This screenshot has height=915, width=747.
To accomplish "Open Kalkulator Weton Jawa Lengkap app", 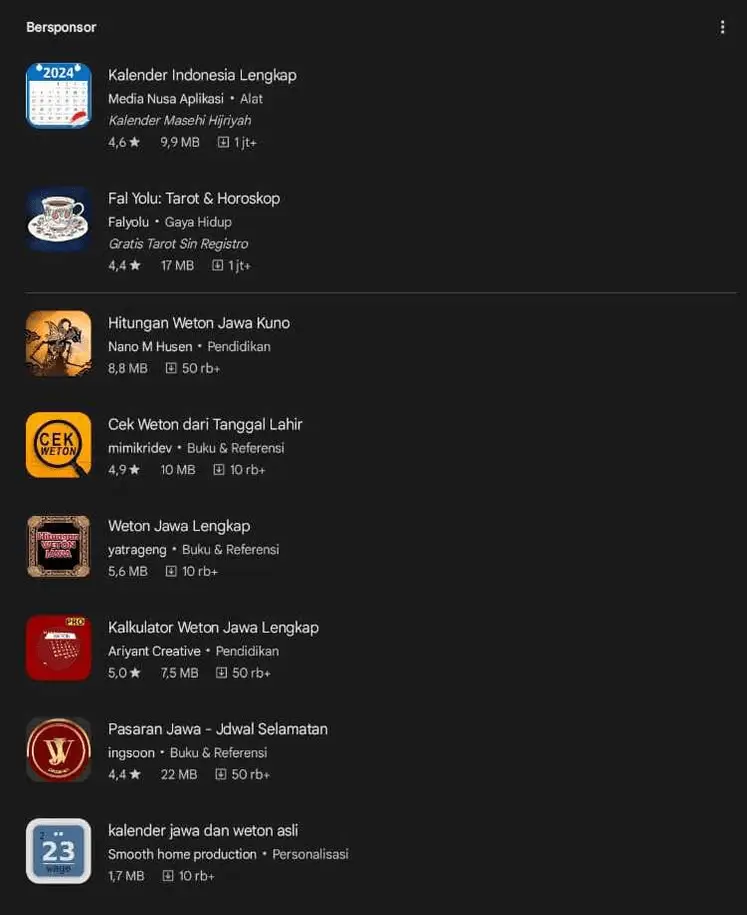I will [x=213, y=628].
